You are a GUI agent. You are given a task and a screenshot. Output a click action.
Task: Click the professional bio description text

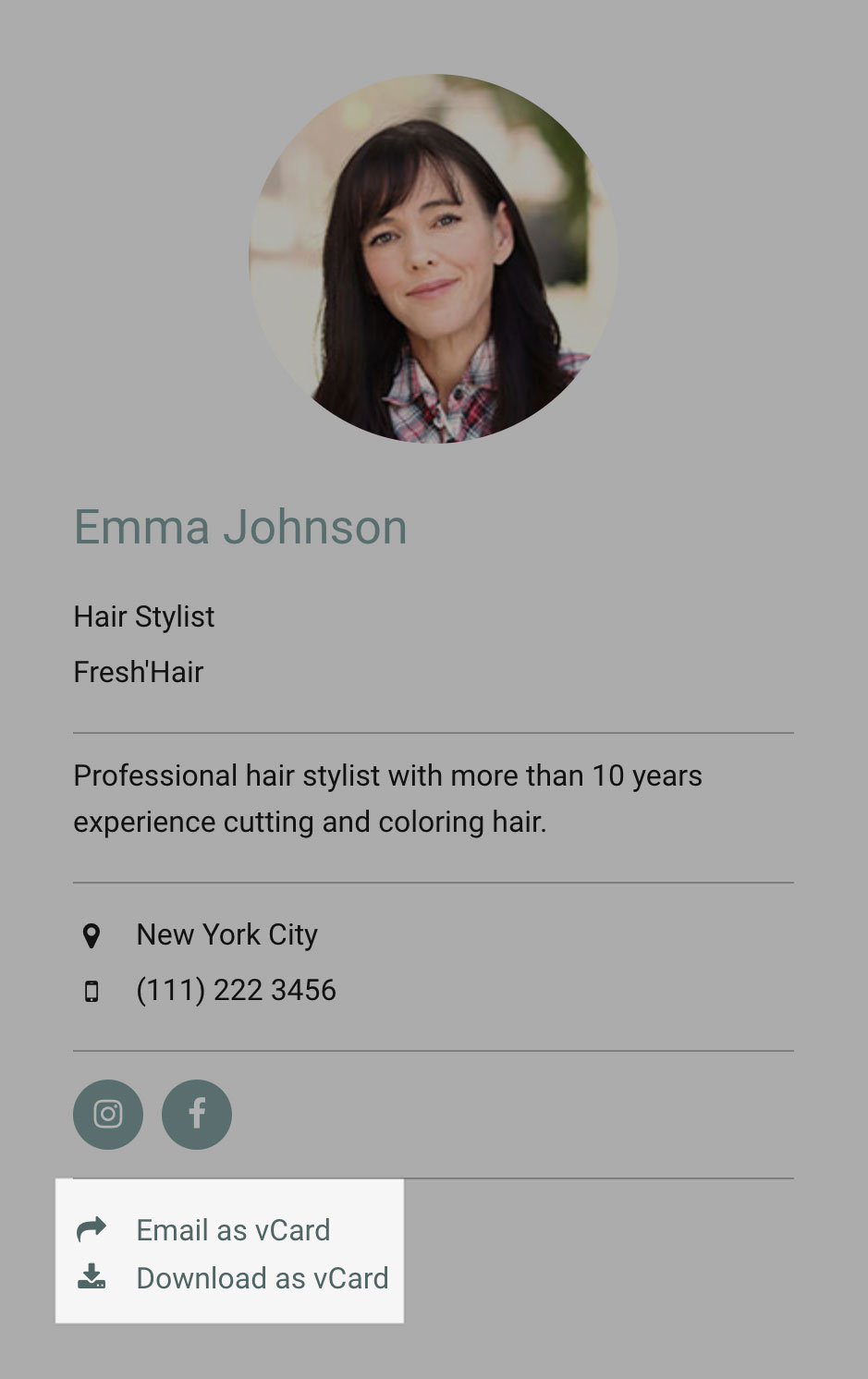(388, 798)
